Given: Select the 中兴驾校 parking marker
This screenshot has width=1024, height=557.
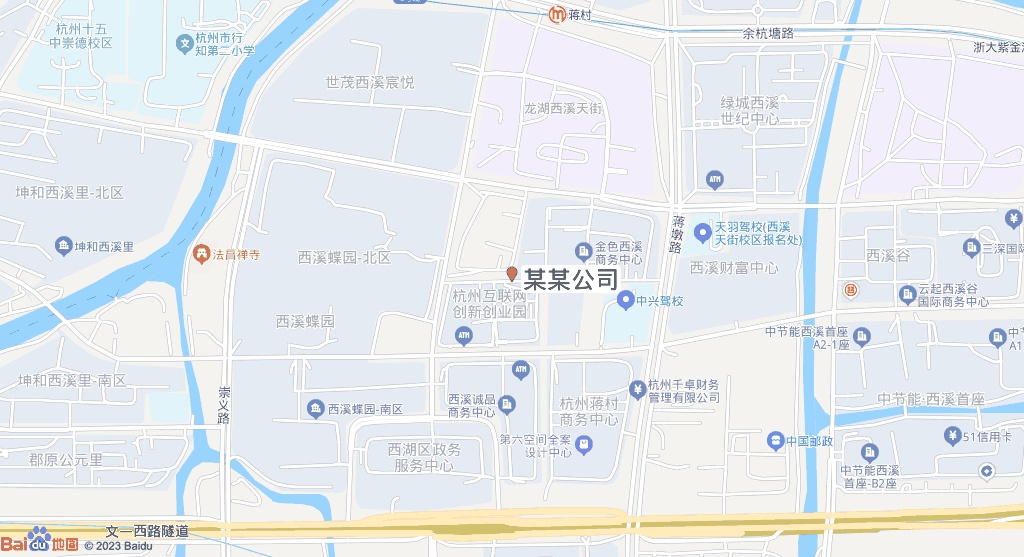Looking at the screenshot, I should click(625, 299).
